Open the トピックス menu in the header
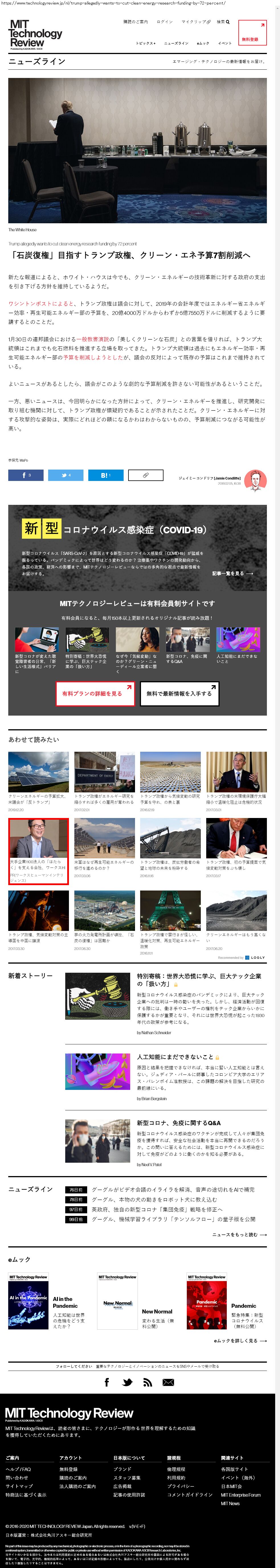280x1568 pixels. pos(145,43)
